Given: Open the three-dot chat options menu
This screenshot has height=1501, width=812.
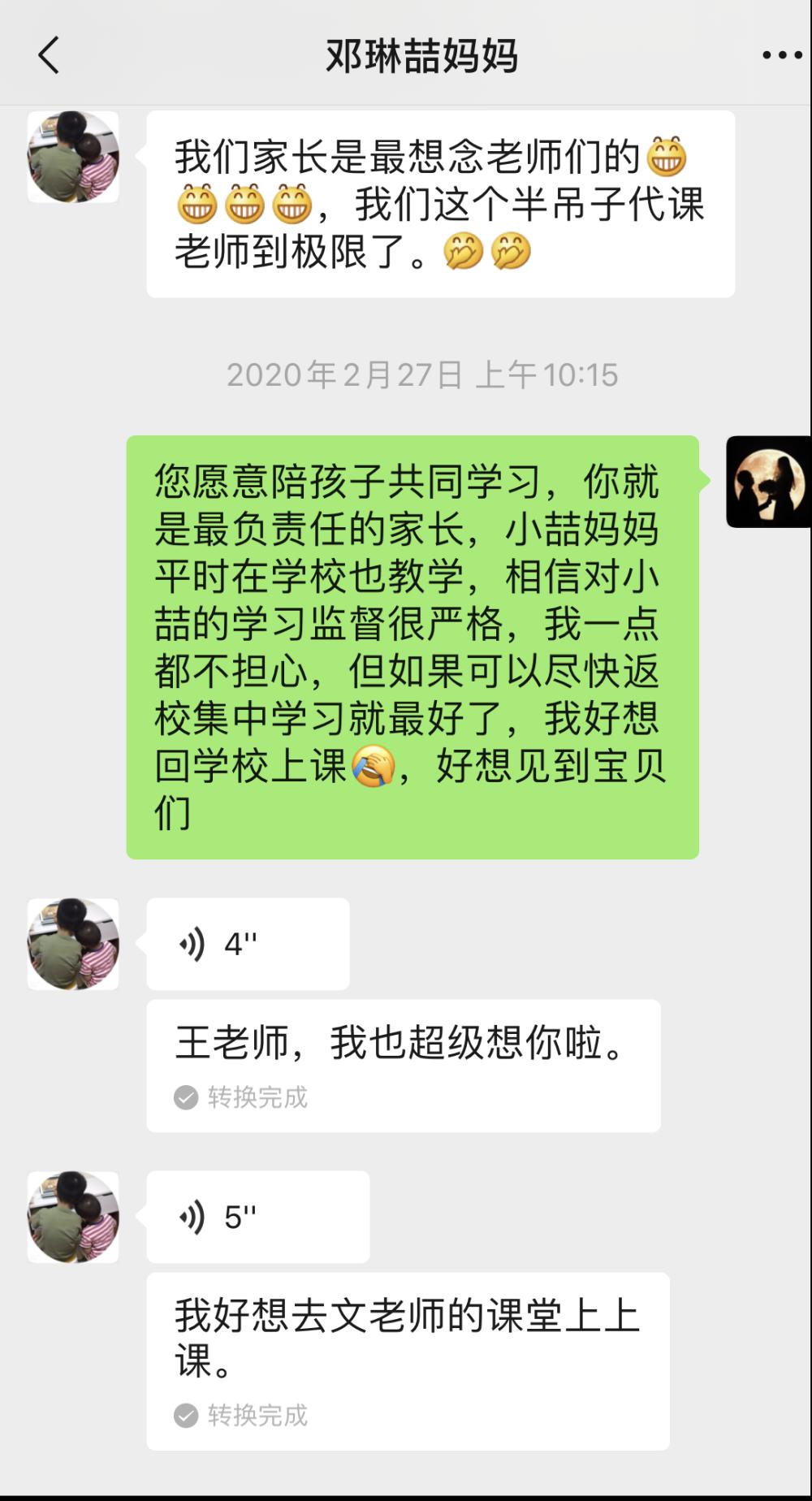Looking at the screenshot, I should tap(782, 55).
